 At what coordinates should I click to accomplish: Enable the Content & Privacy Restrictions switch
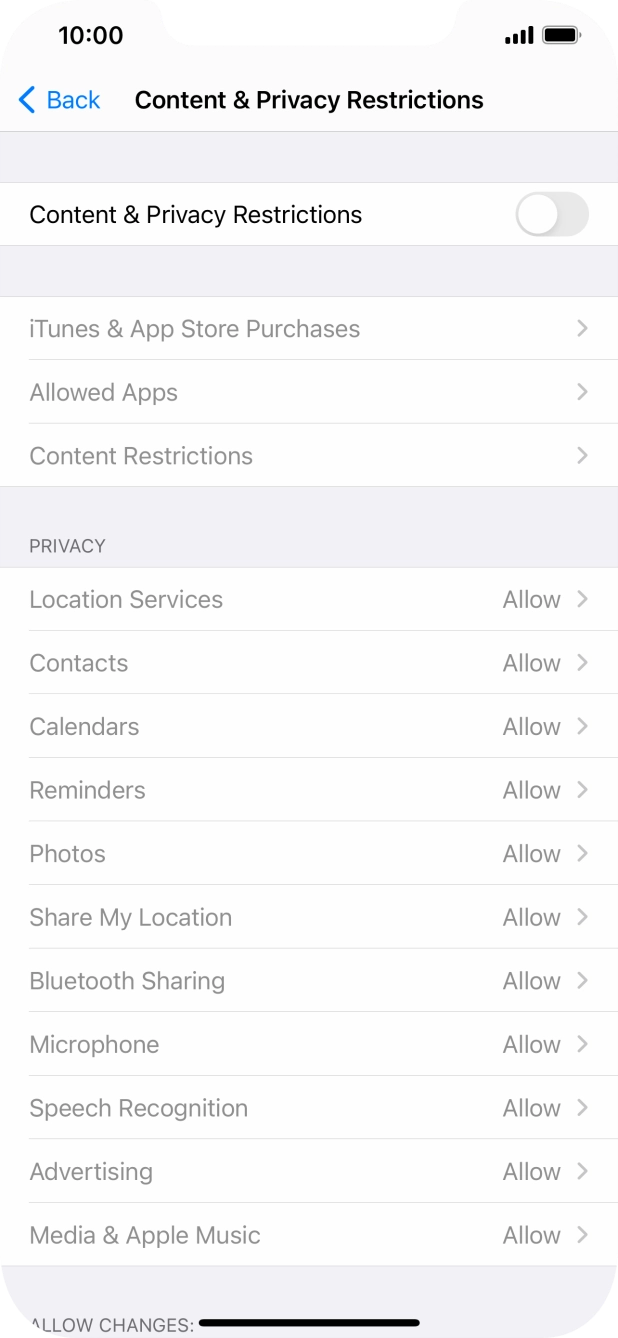tap(551, 215)
